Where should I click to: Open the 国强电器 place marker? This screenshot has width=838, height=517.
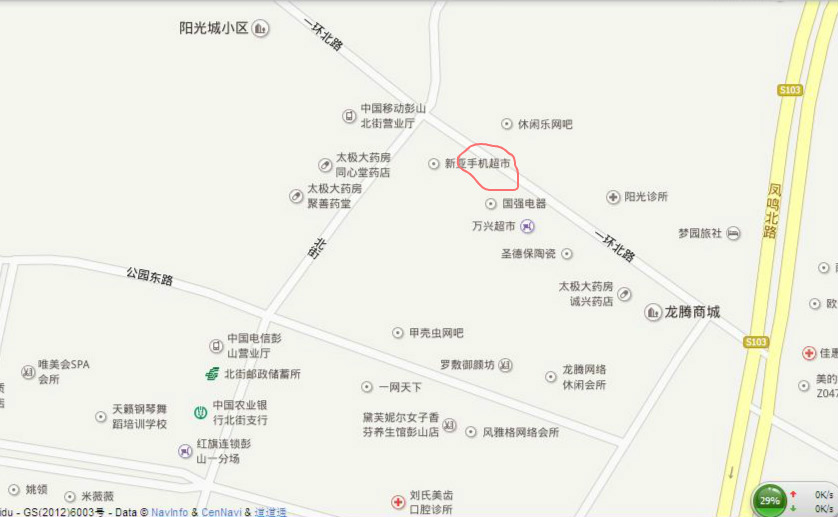(x=491, y=204)
